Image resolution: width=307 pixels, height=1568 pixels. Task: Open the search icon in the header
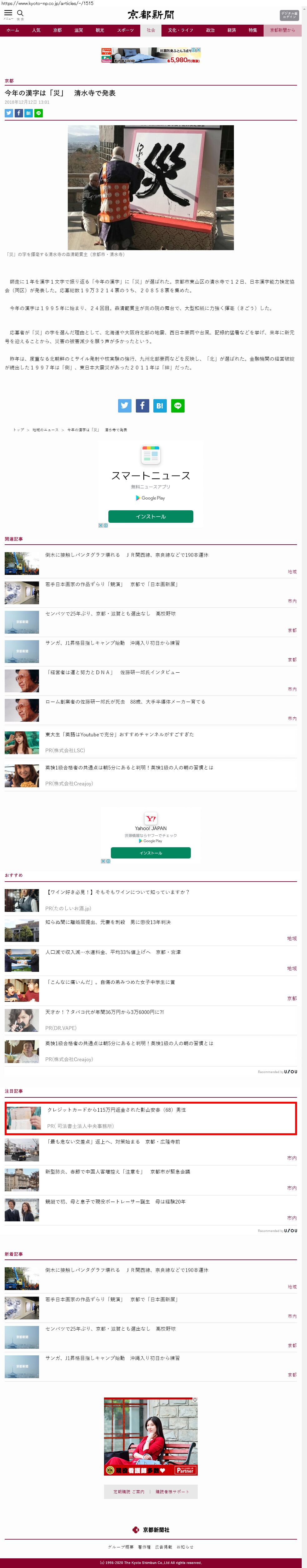[x=20, y=13]
